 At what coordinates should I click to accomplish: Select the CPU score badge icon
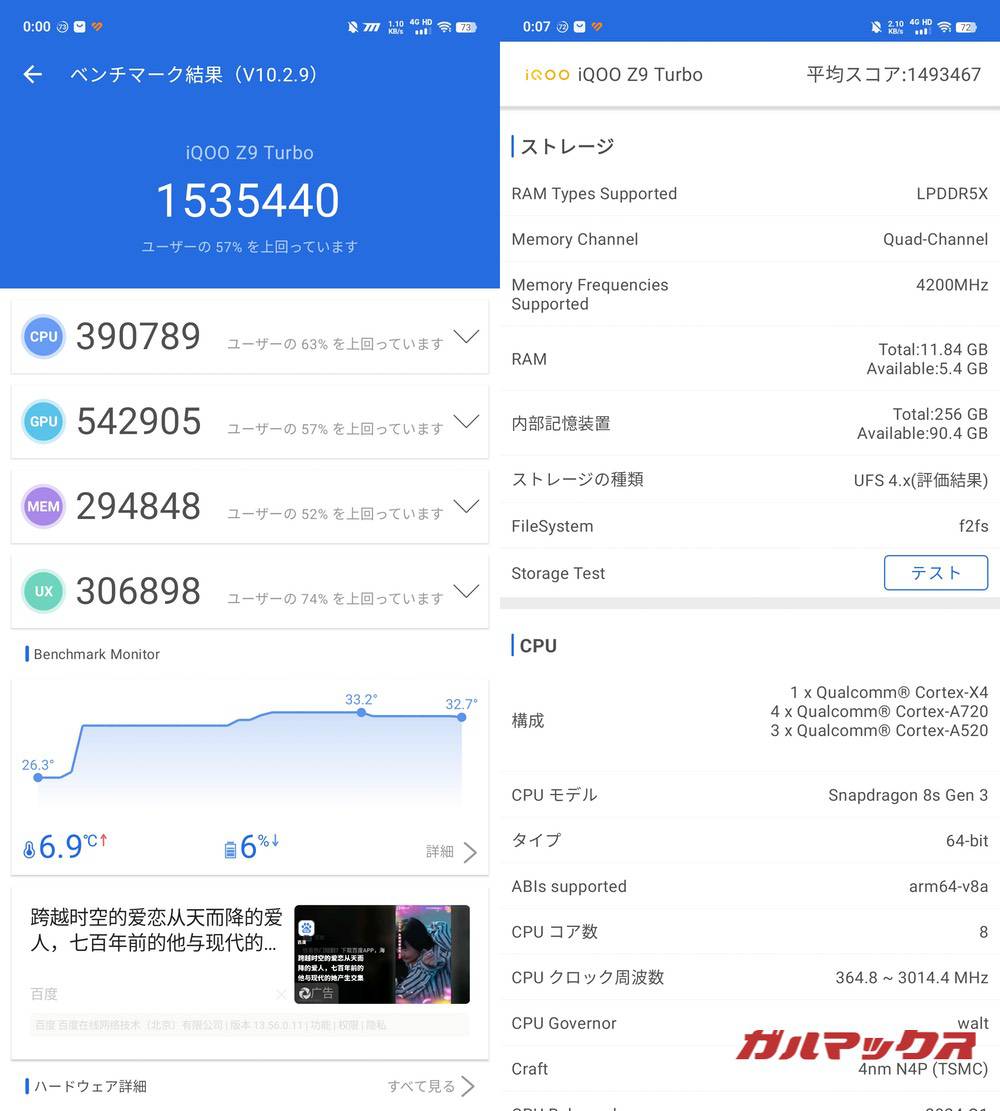tap(43, 336)
